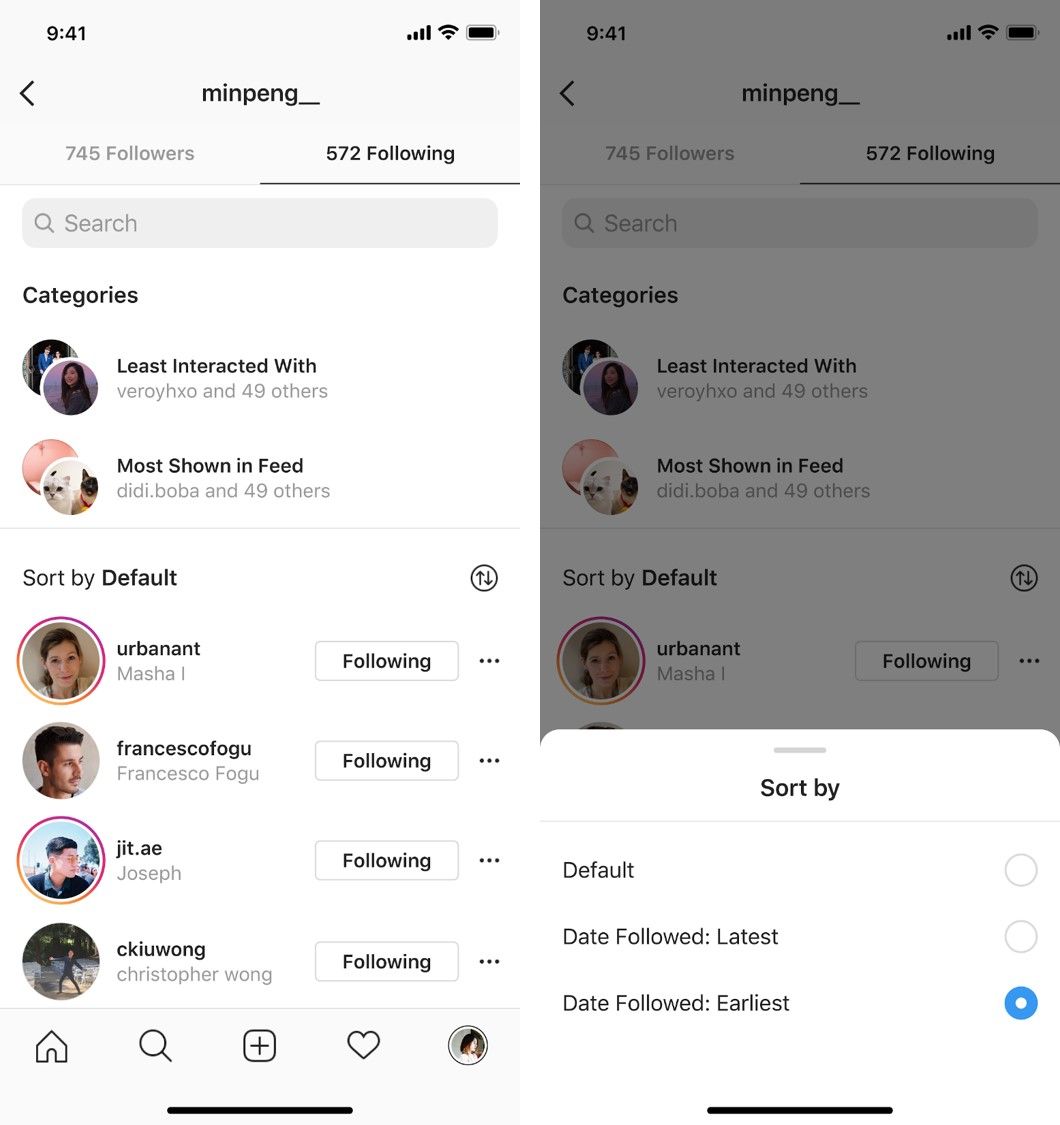Open more options for francescofogu

click(489, 761)
